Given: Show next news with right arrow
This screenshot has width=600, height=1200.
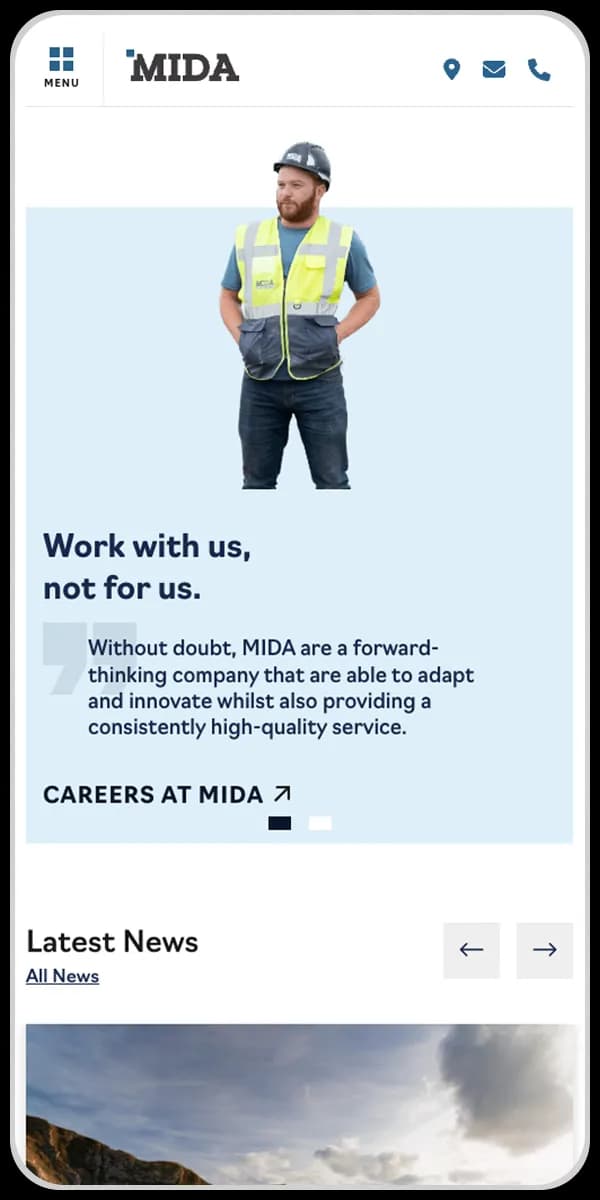Looking at the screenshot, I should (544, 950).
